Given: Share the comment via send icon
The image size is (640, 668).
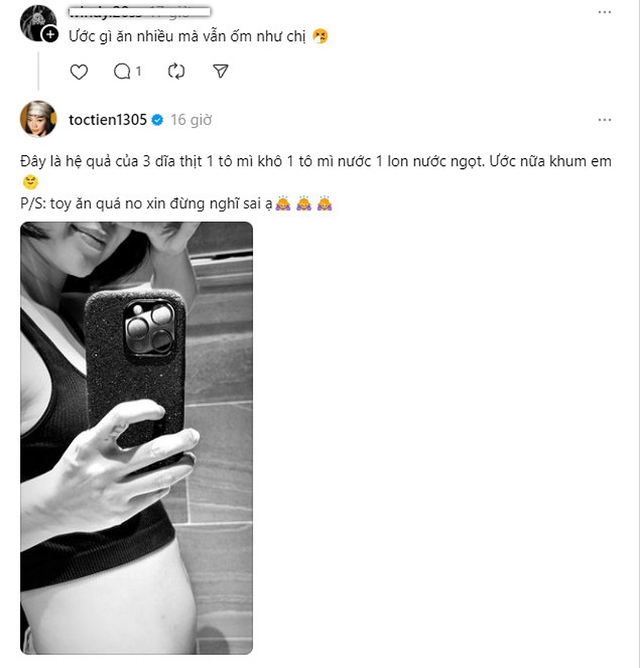Looking at the screenshot, I should pos(221,71).
